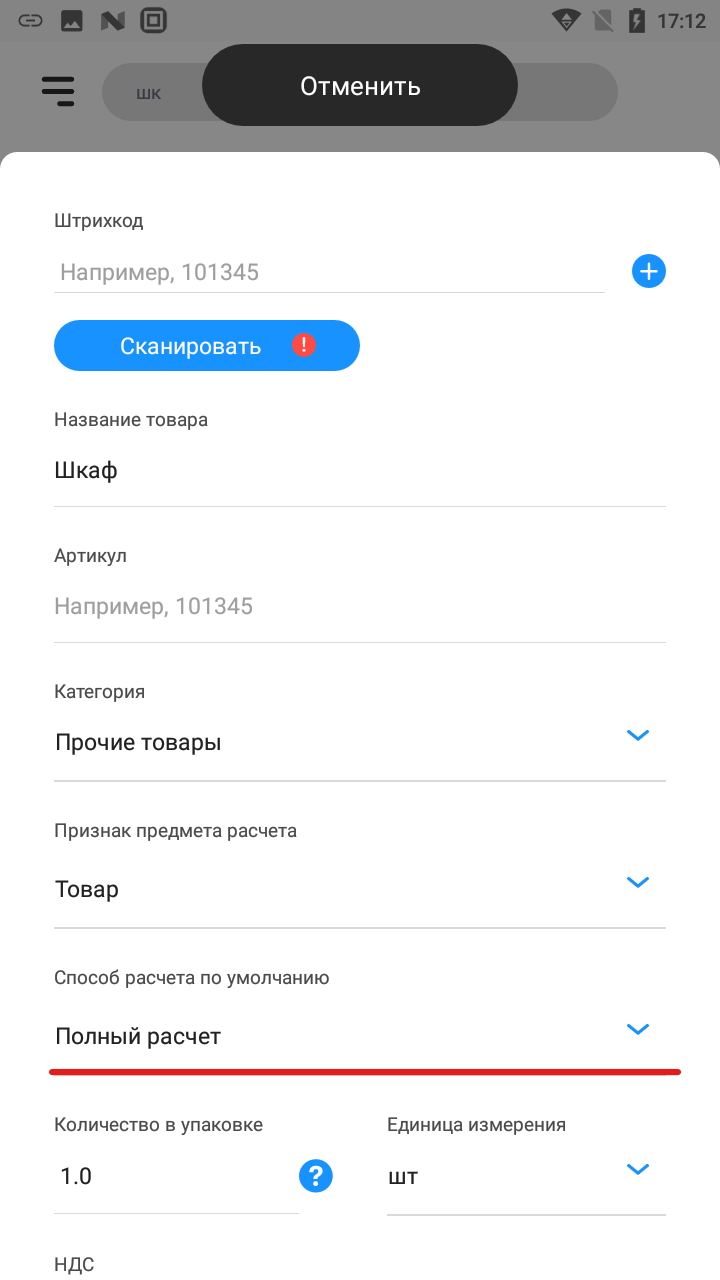
Task: Tap the Сканировать scan button
Action: click(x=206, y=346)
